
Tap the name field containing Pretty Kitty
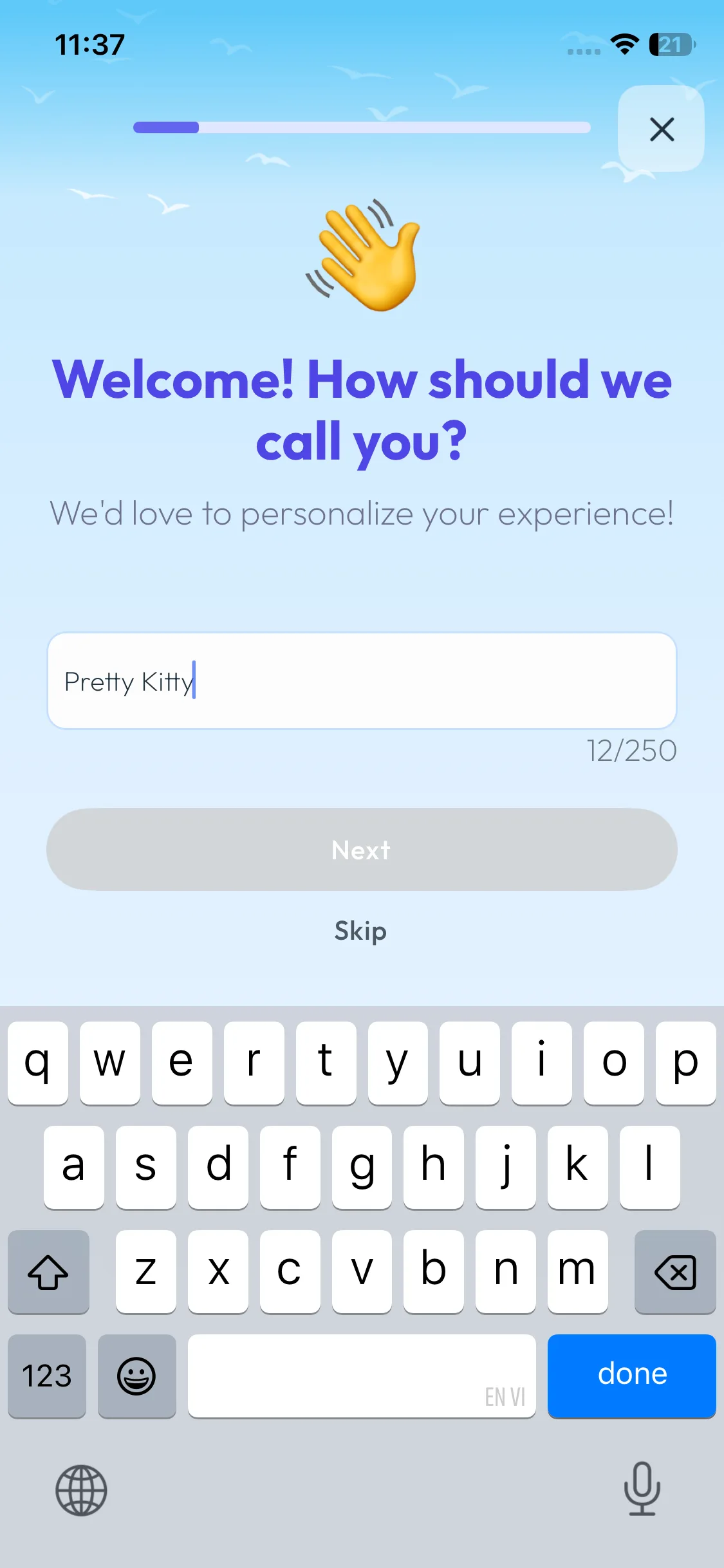tap(361, 681)
